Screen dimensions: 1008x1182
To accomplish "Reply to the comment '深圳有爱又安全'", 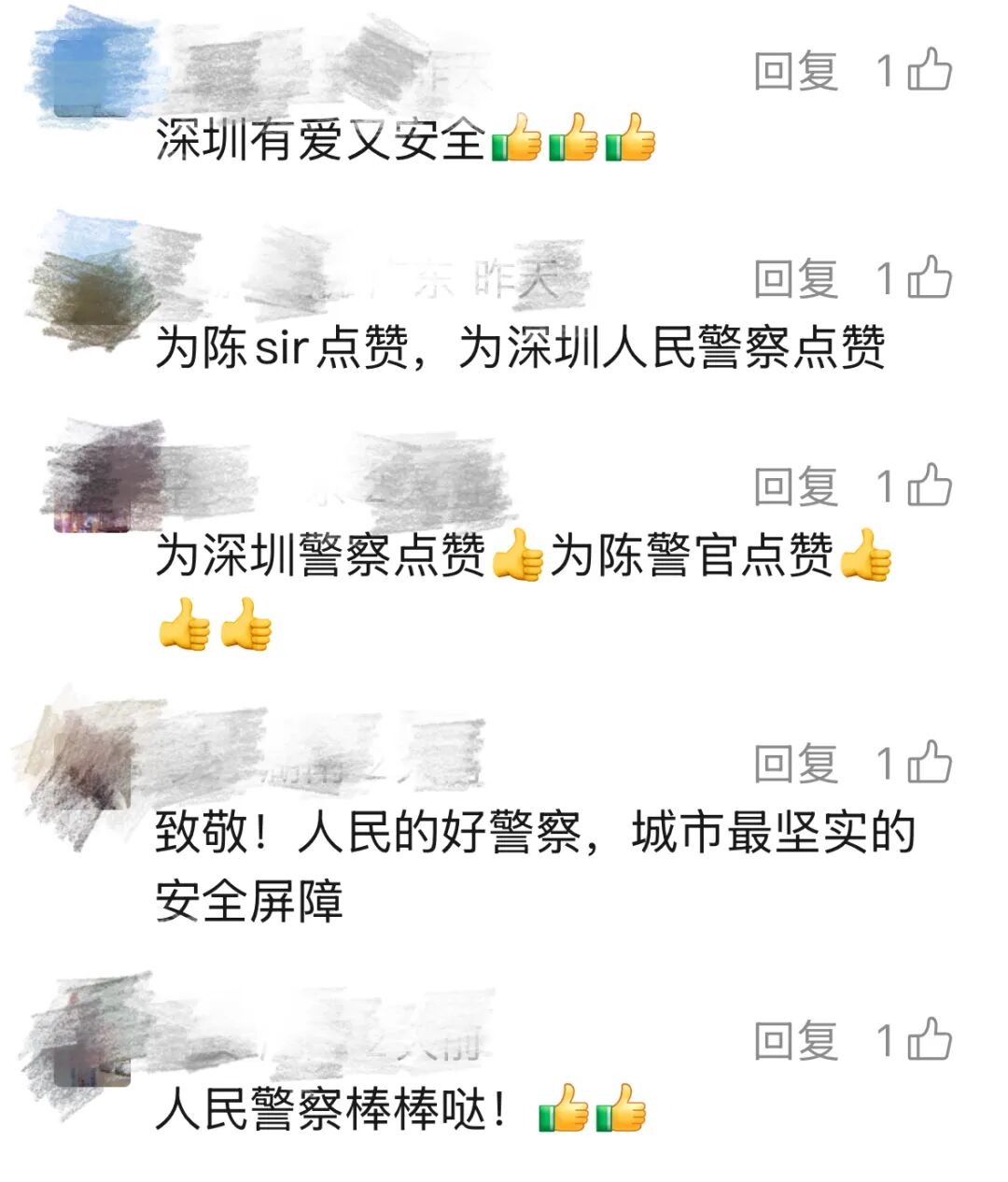I will pyautogui.click(x=795, y=72).
